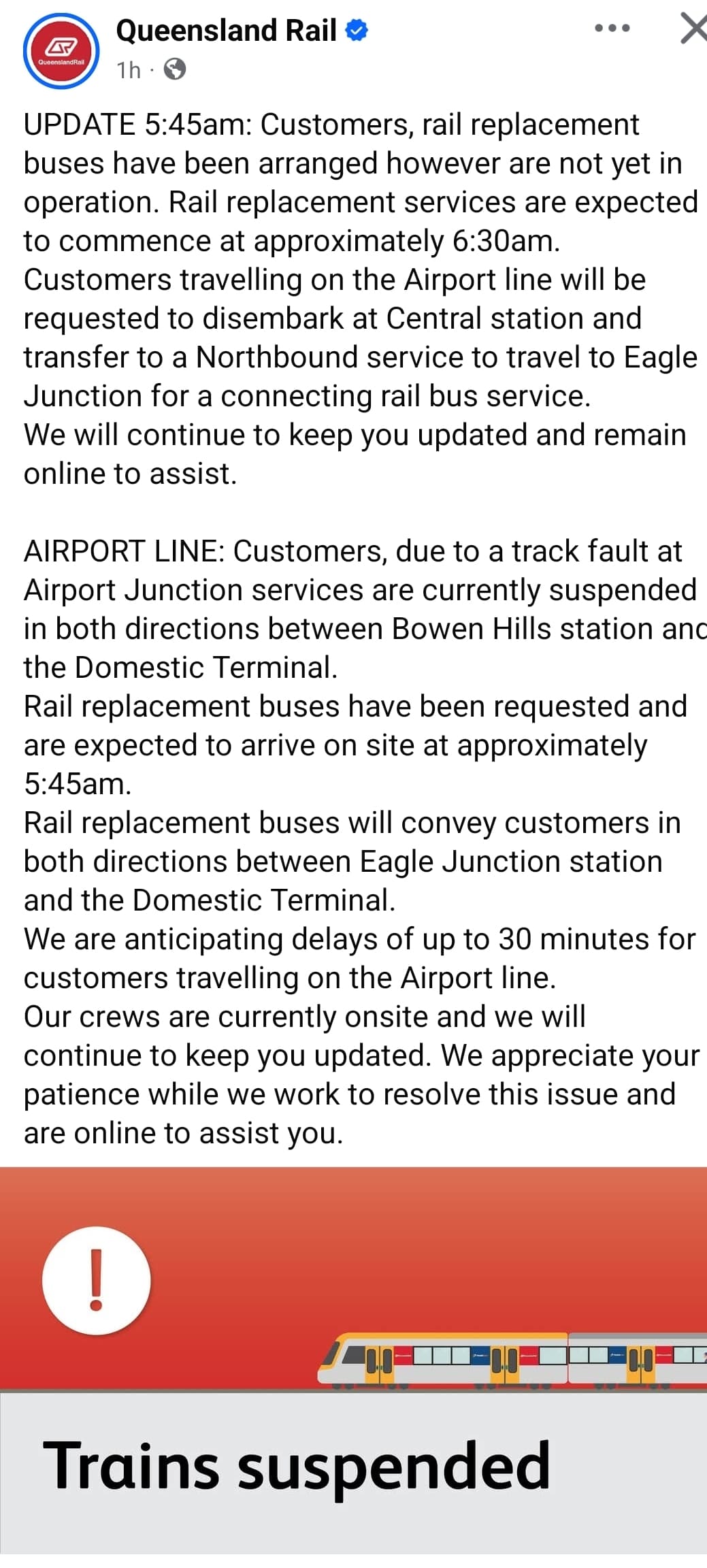Image resolution: width=707 pixels, height=1568 pixels.
Task: Open the Queensland Rail page name
Action: 227,31
